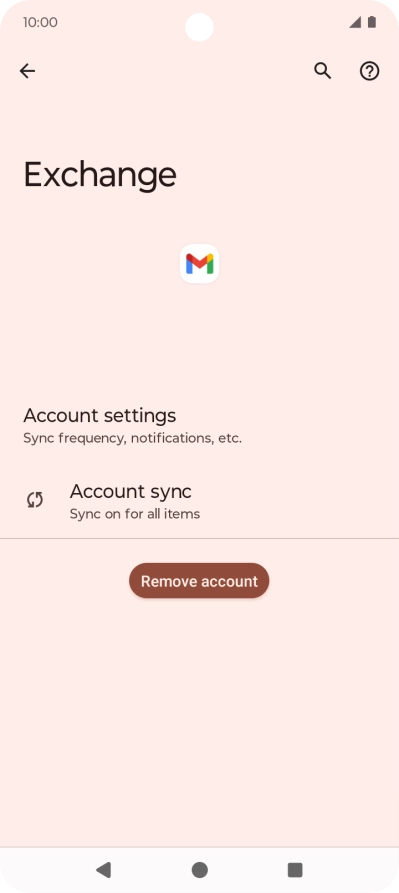Open Account sync options
399x893 pixels.
[199, 501]
